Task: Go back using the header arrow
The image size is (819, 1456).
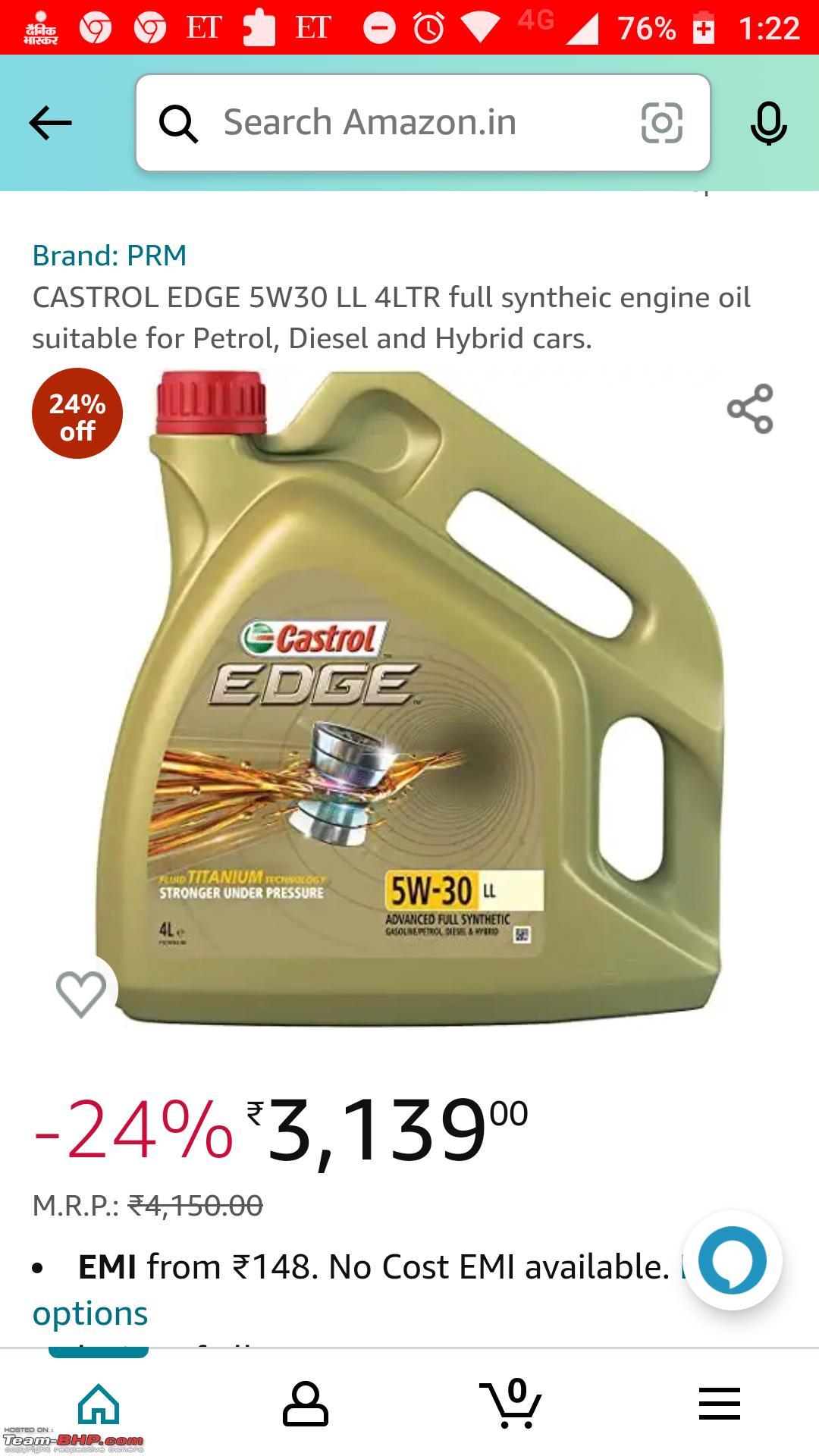Action: click(x=50, y=123)
